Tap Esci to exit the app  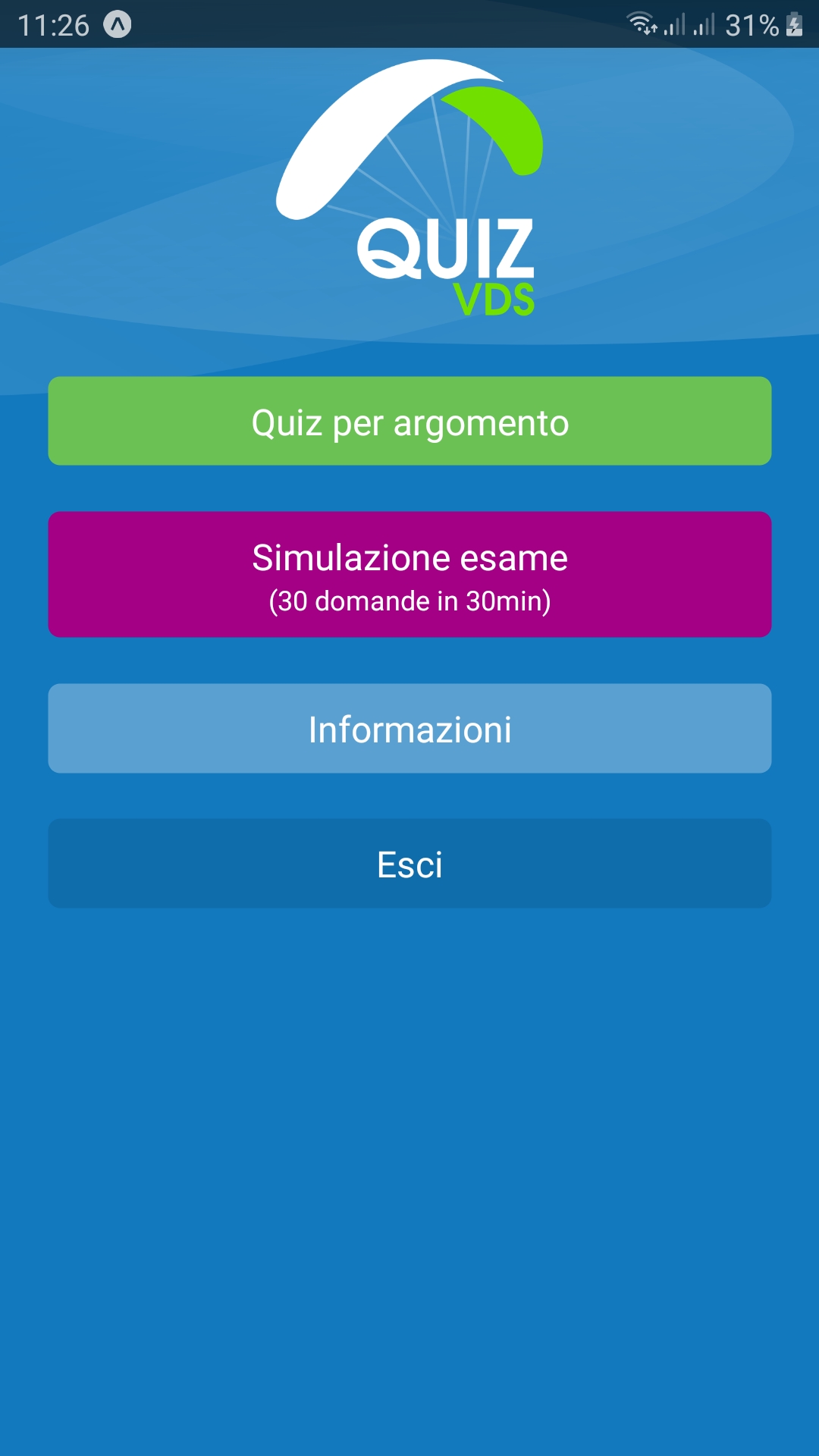tap(409, 863)
